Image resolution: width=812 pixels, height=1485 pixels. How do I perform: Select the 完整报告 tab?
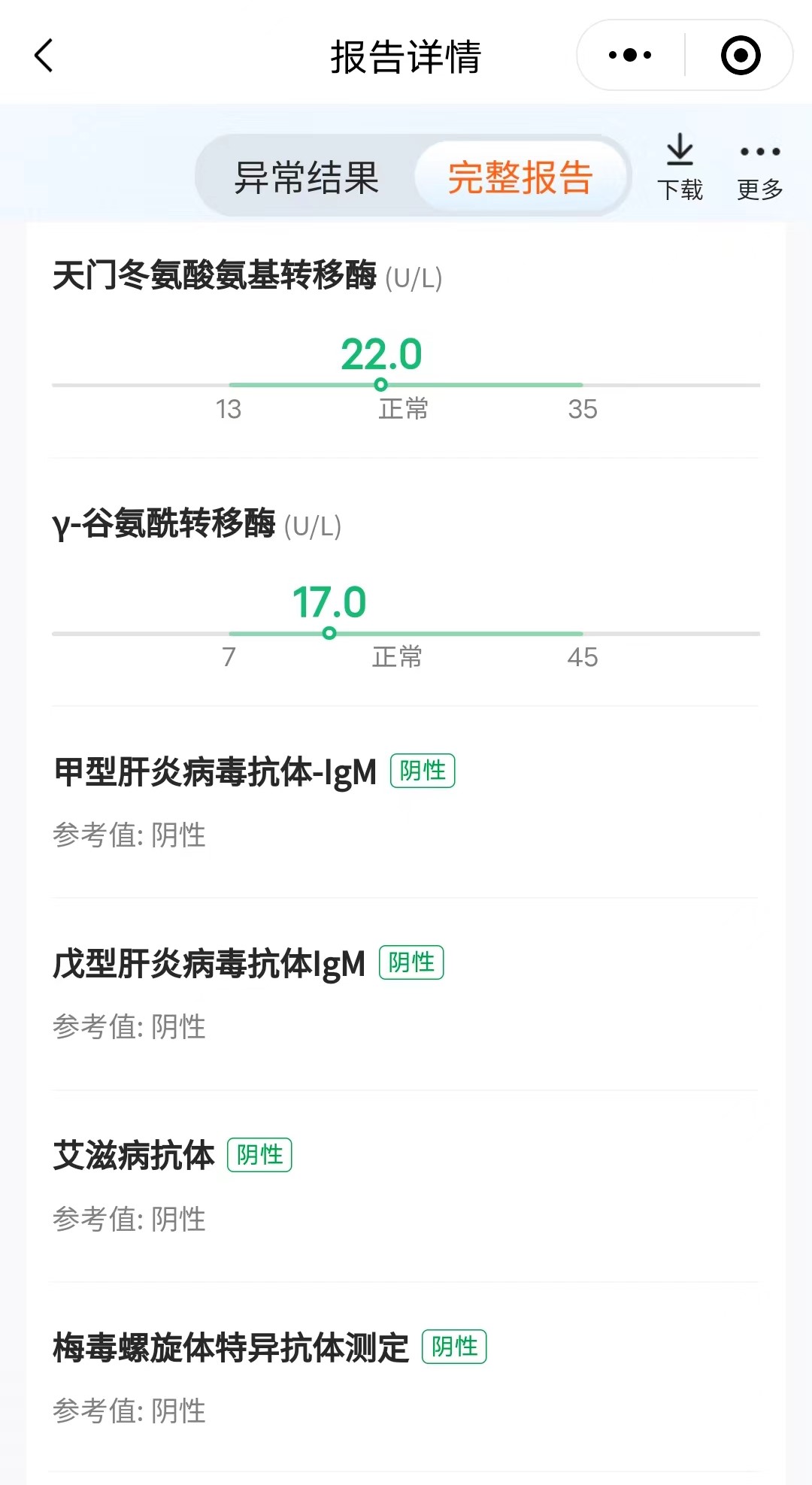(x=520, y=177)
